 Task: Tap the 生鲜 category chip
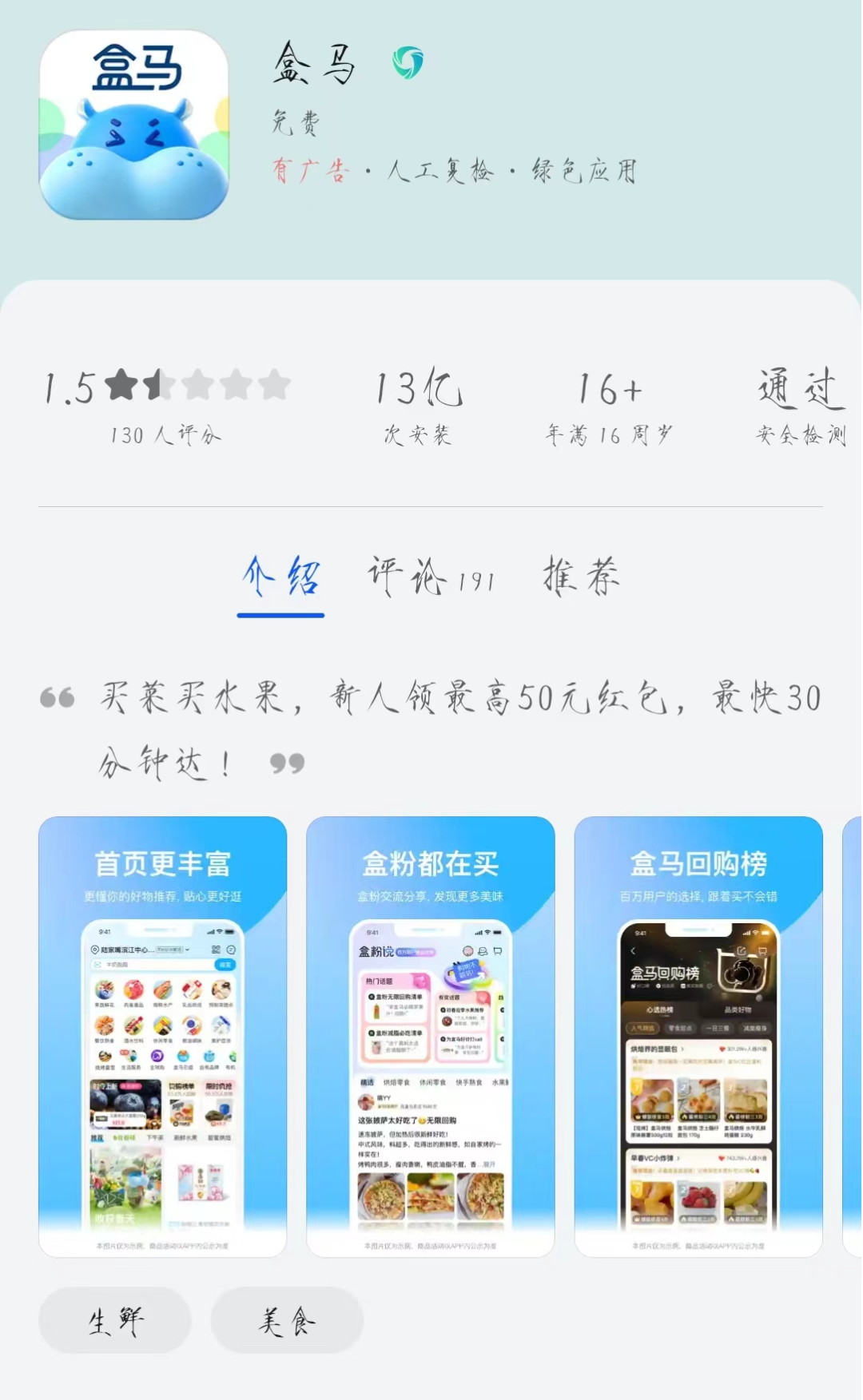click(115, 1320)
